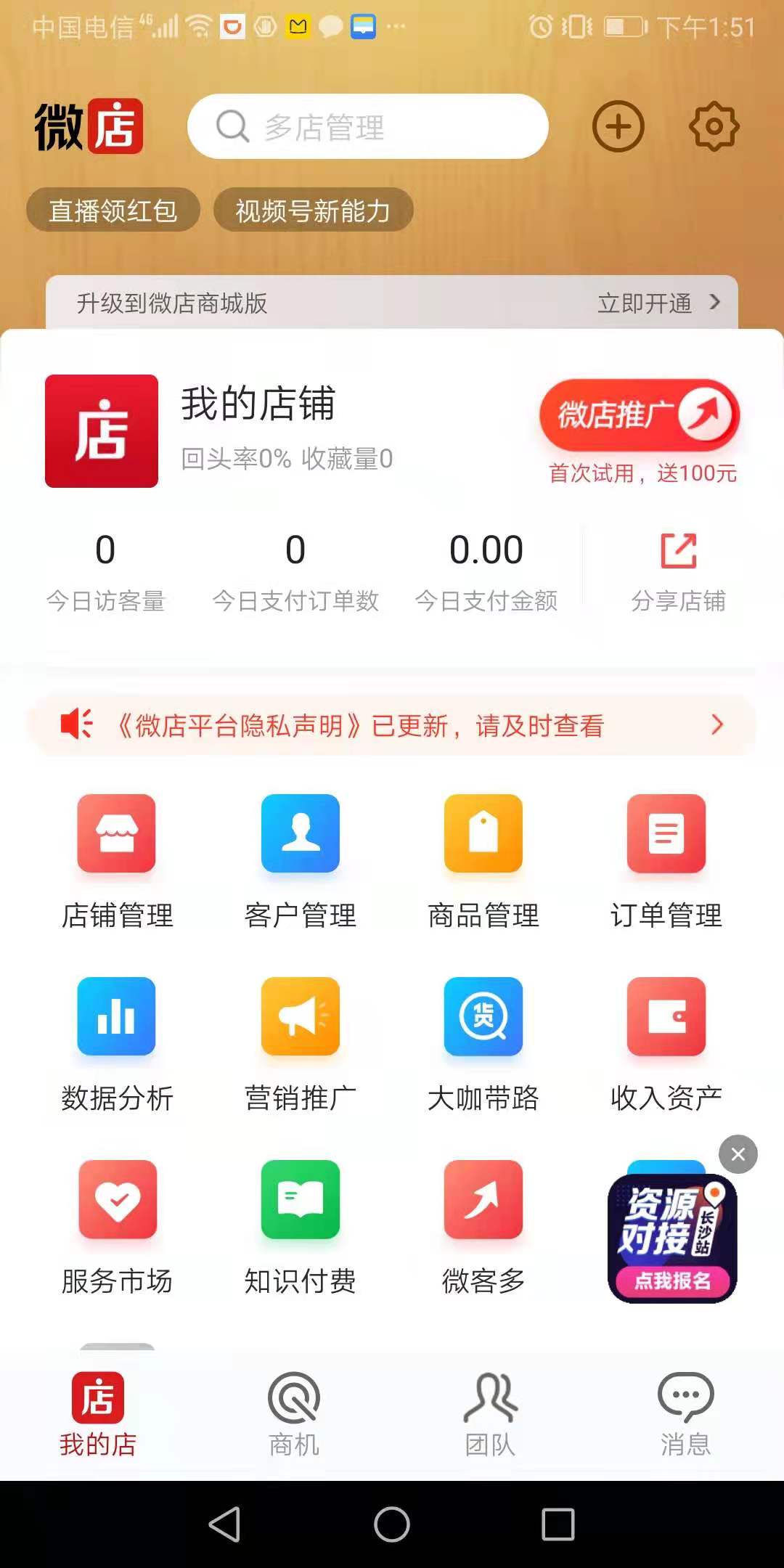Go to 客户管理
Screen dimensions: 784x1568
tap(300, 861)
